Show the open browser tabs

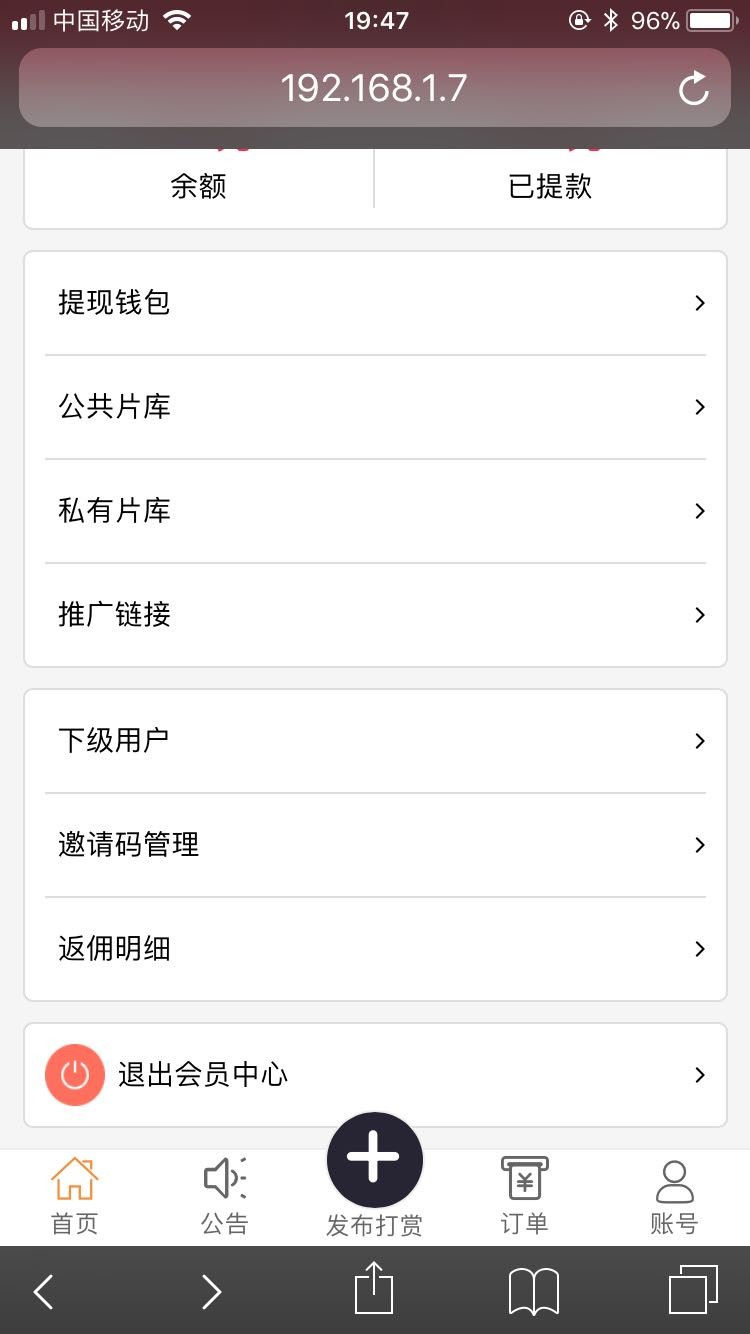pyautogui.click(x=693, y=1290)
